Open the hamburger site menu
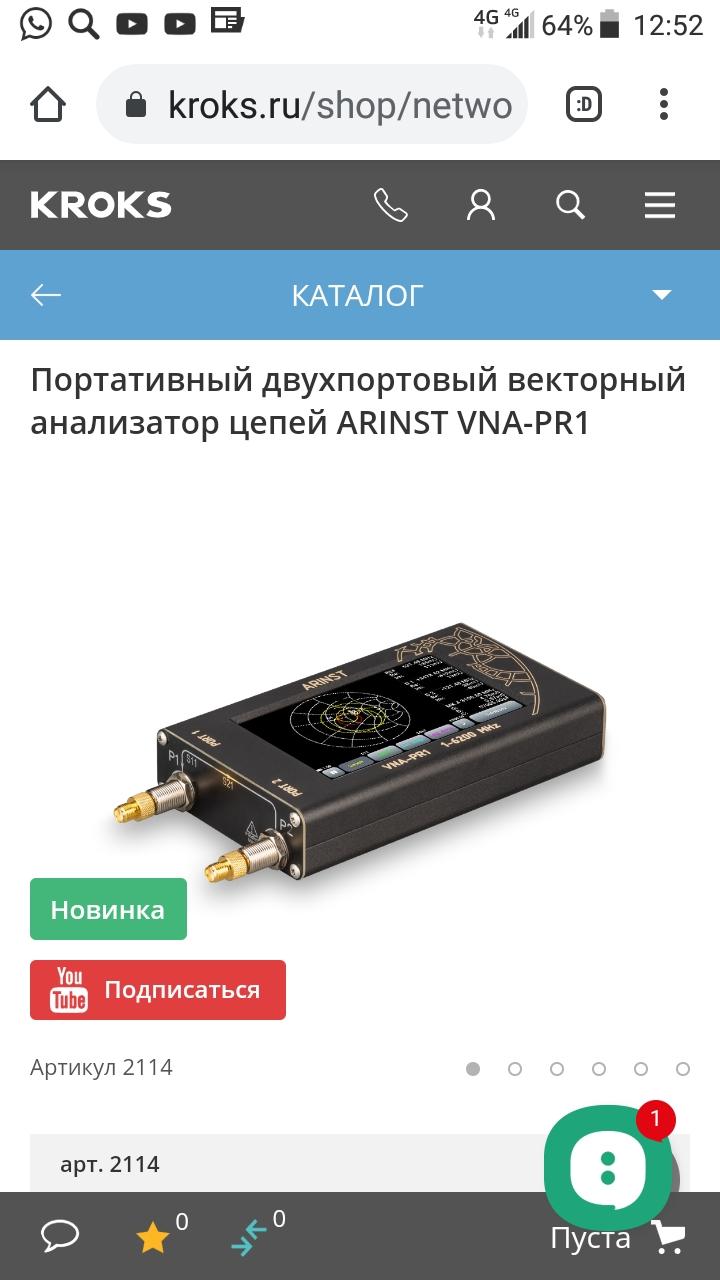Screen dimensions: 720x1280 660,205
